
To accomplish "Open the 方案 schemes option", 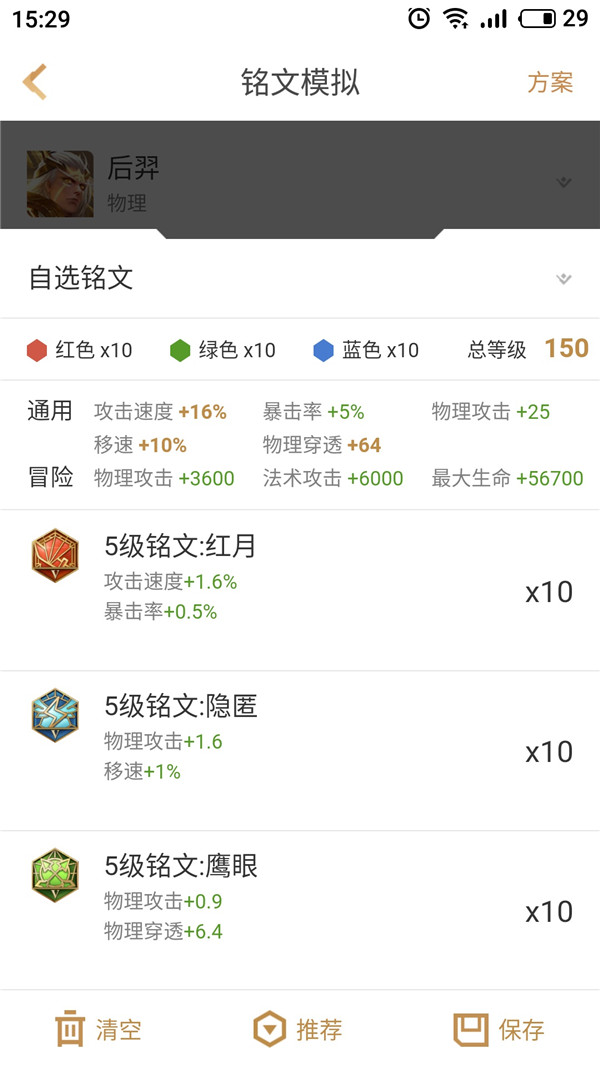I will (550, 83).
